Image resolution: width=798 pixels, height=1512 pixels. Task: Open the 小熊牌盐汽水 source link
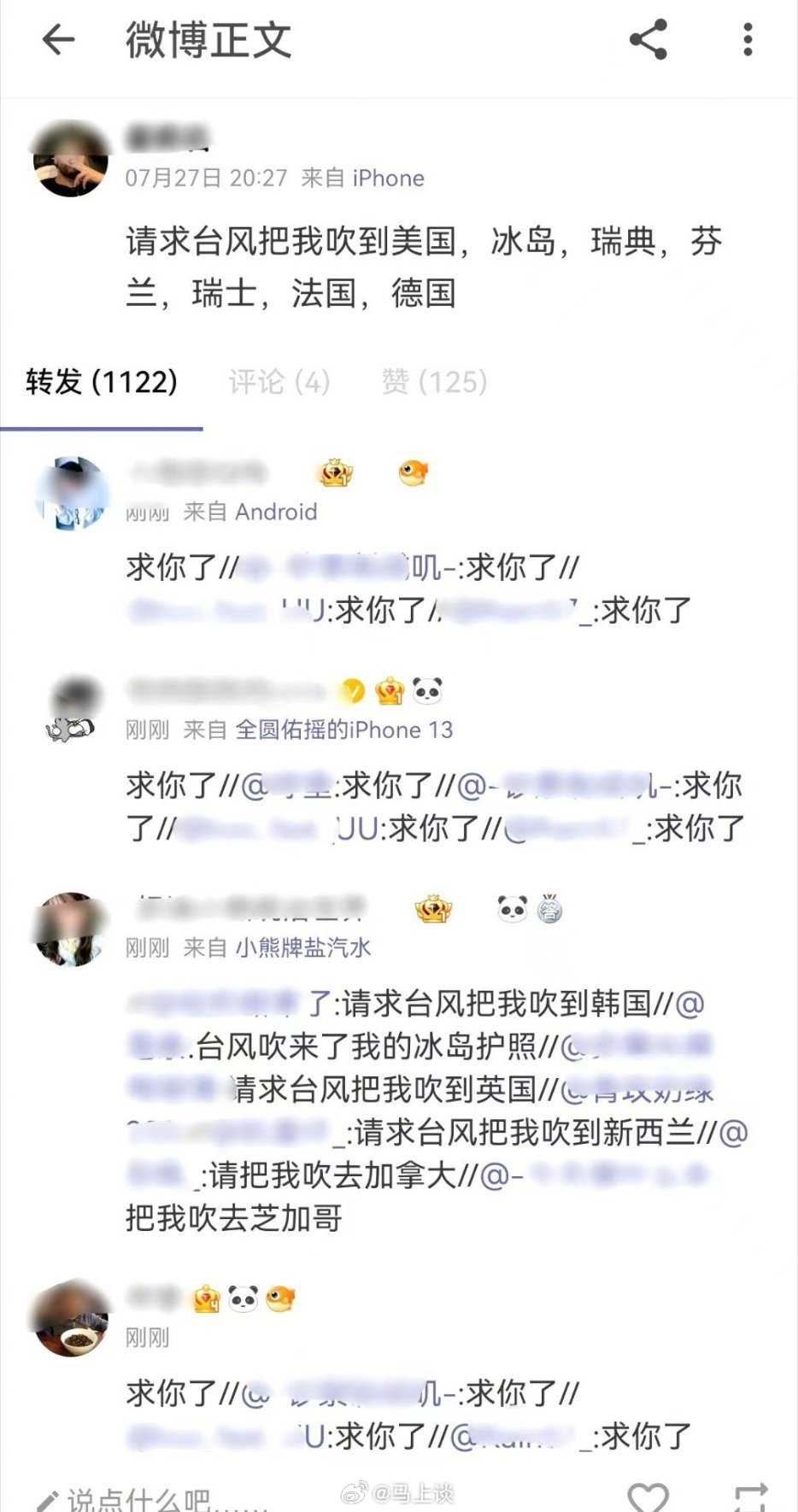coord(308,947)
